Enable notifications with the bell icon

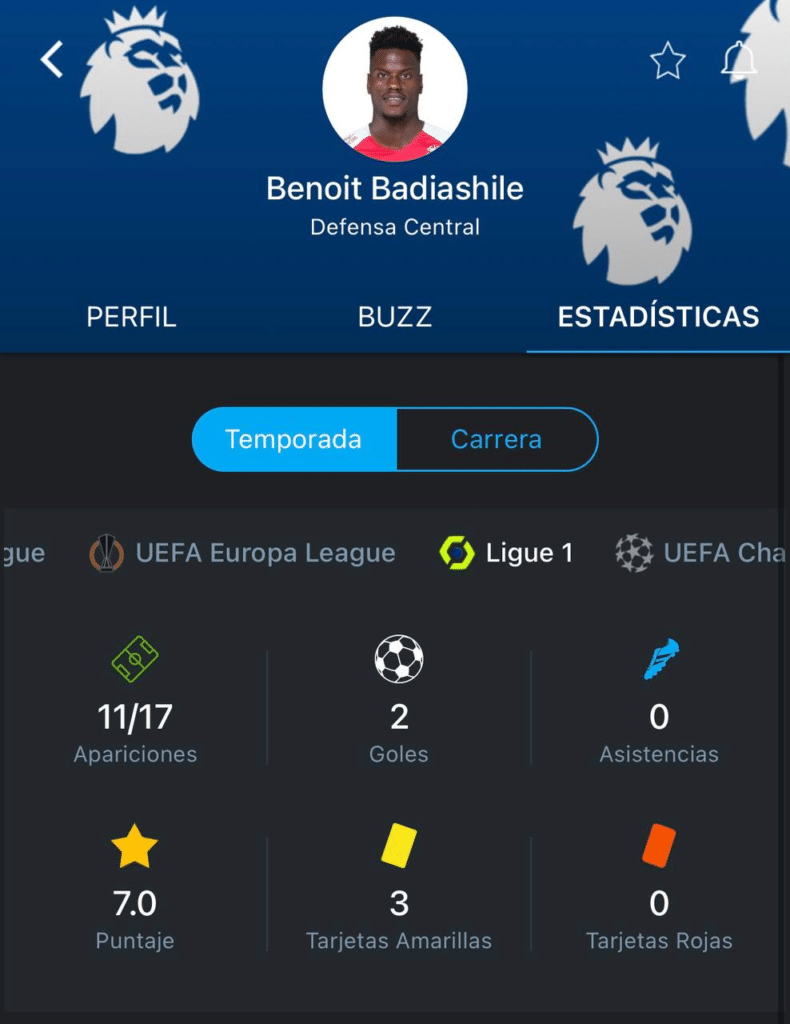pyautogui.click(x=739, y=61)
